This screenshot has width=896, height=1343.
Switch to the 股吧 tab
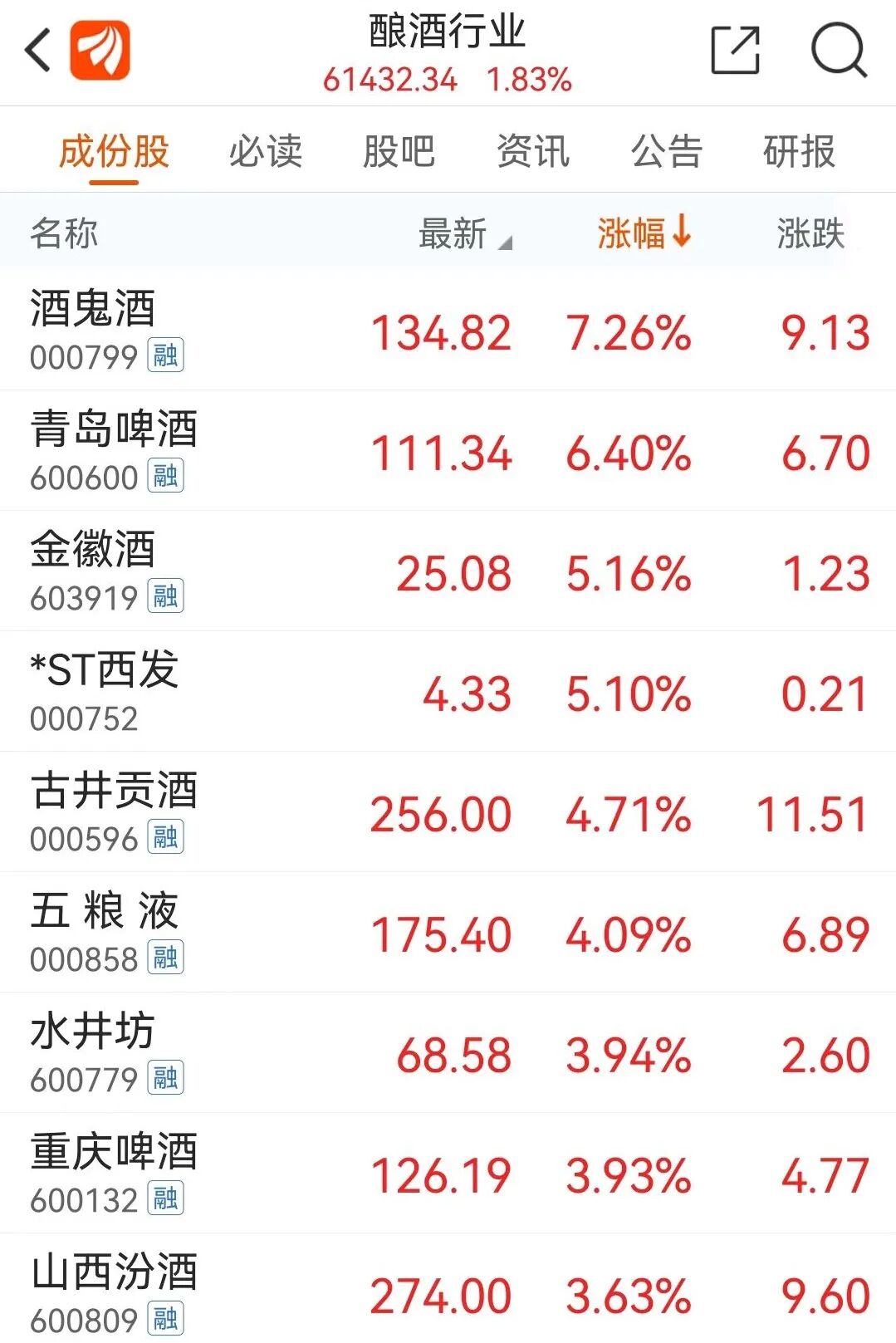pos(399,152)
